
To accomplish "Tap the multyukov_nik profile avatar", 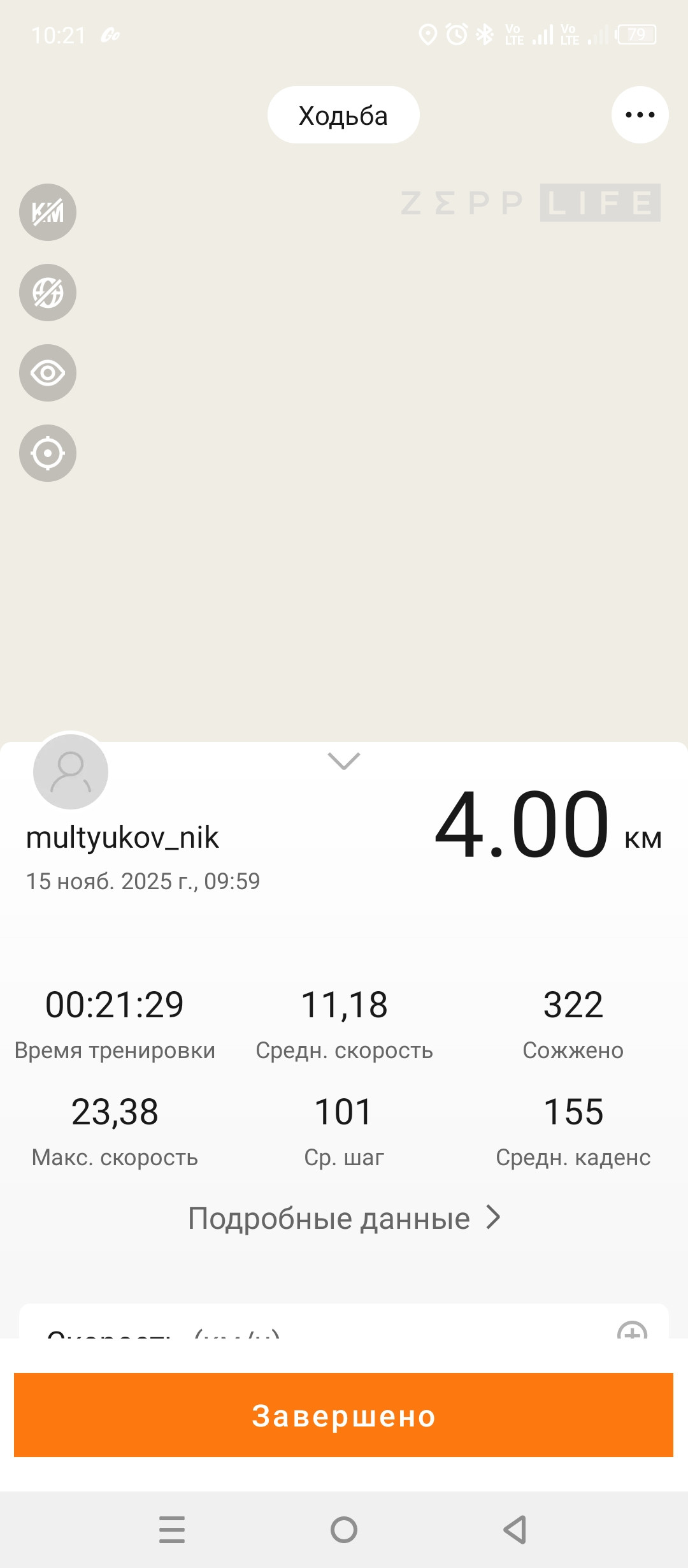I will (71, 772).
